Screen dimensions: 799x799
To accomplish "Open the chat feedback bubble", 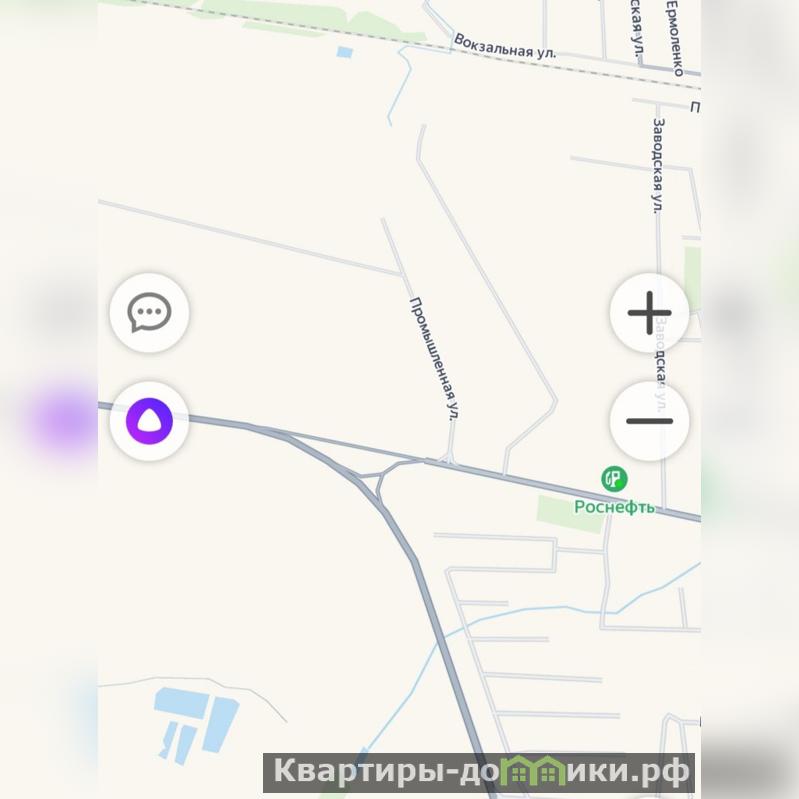I will click(149, 313).
